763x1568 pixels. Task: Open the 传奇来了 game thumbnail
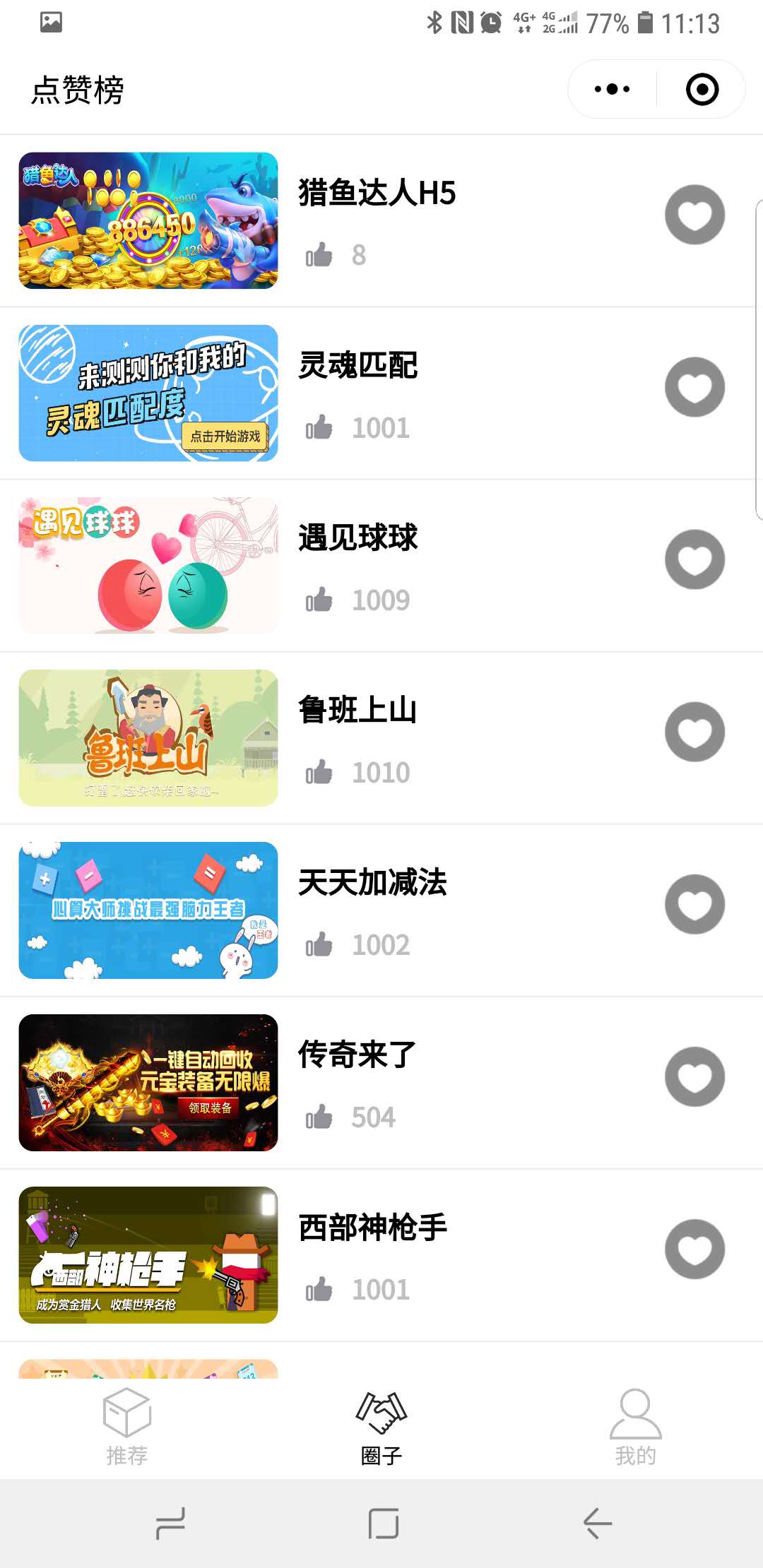tap(148, 1082)
